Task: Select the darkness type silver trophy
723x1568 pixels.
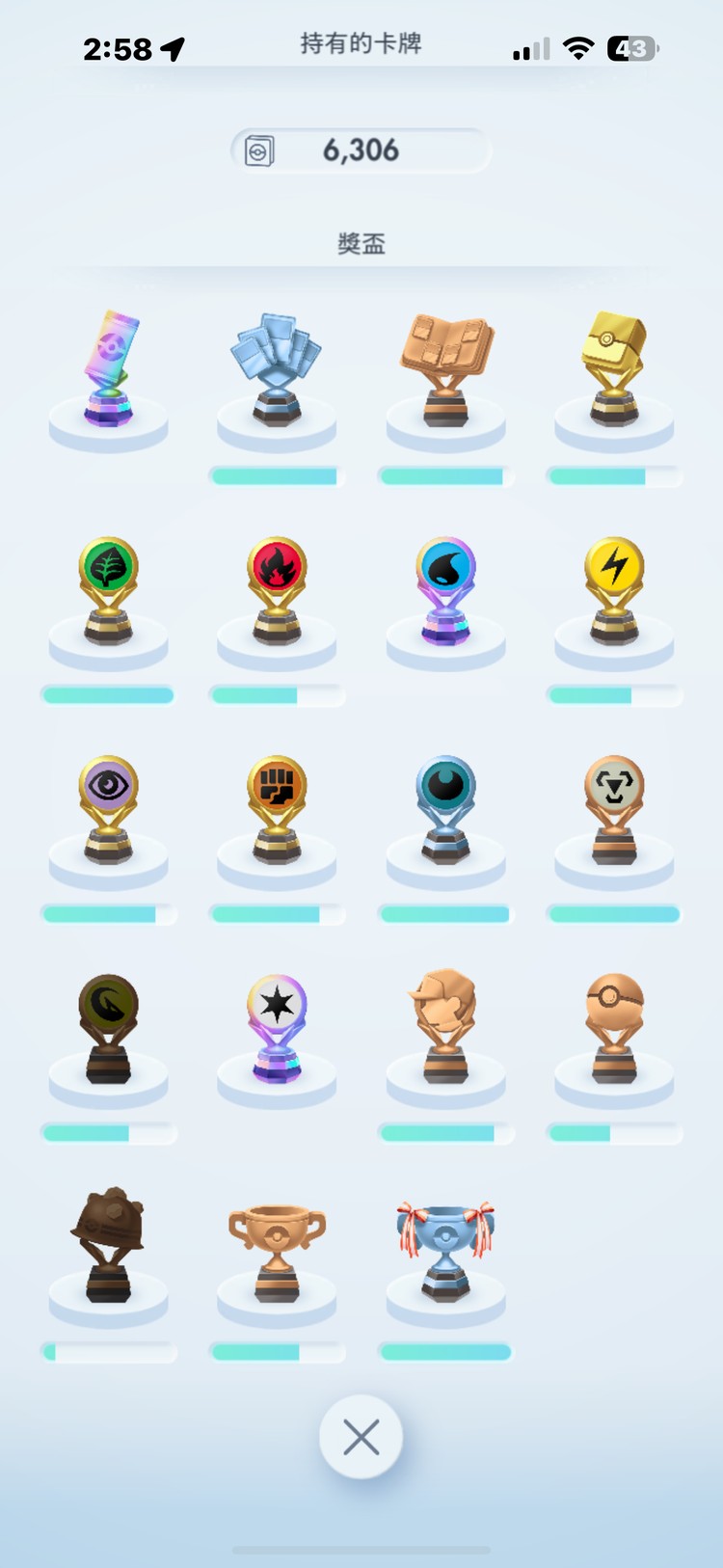Action: pos(445,808)
